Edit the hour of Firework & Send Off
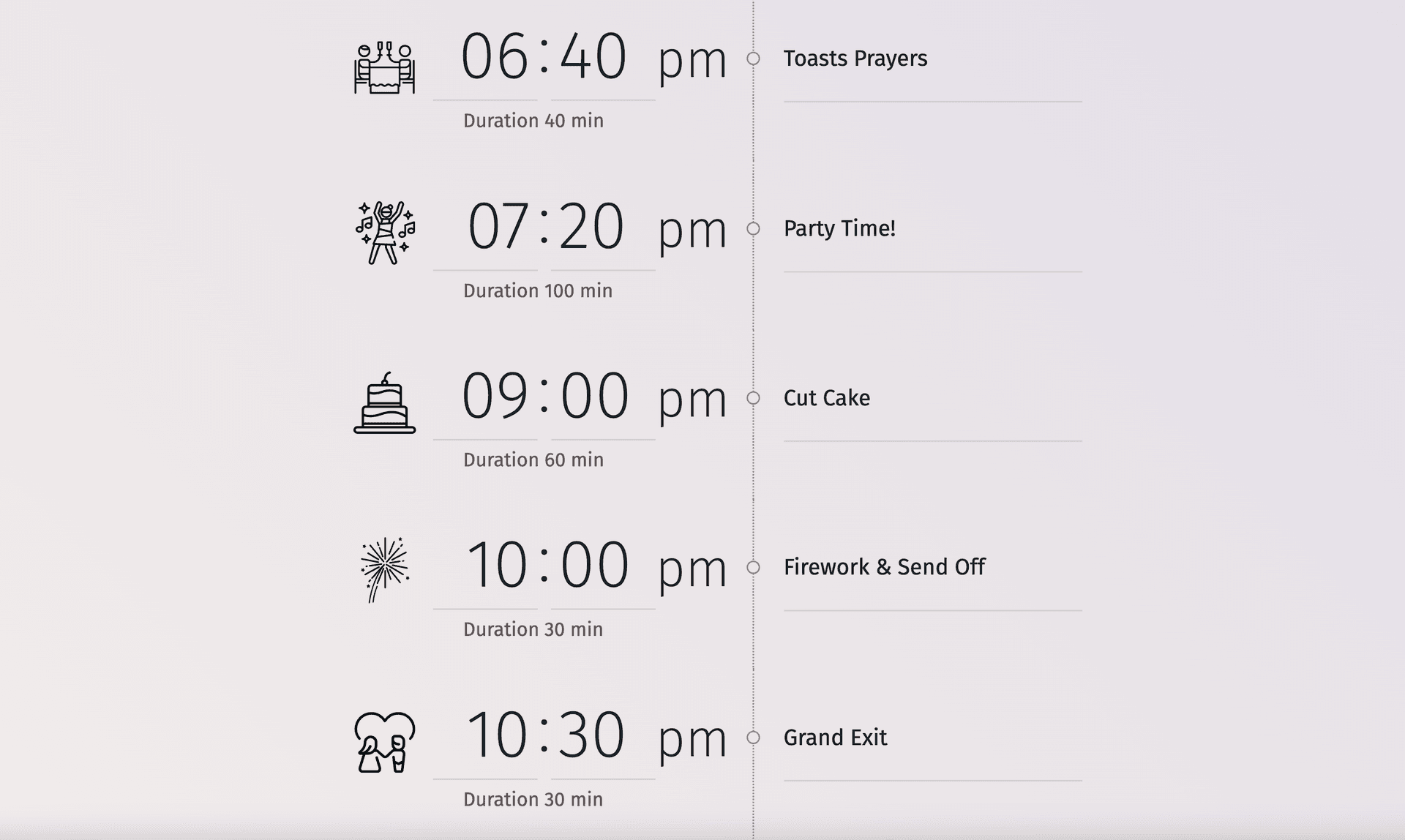 pyautogui.click(x=496, y=566)
